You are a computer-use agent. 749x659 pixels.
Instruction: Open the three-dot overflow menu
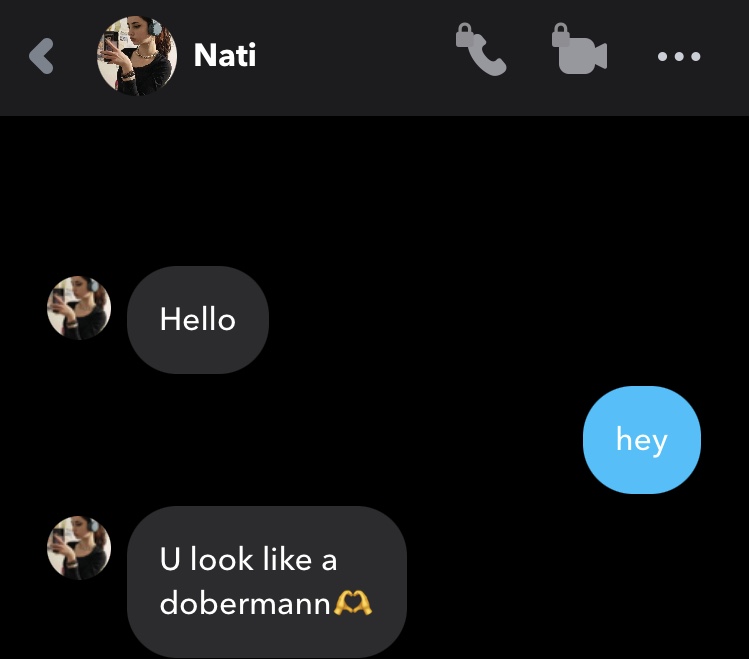[679, 57]
